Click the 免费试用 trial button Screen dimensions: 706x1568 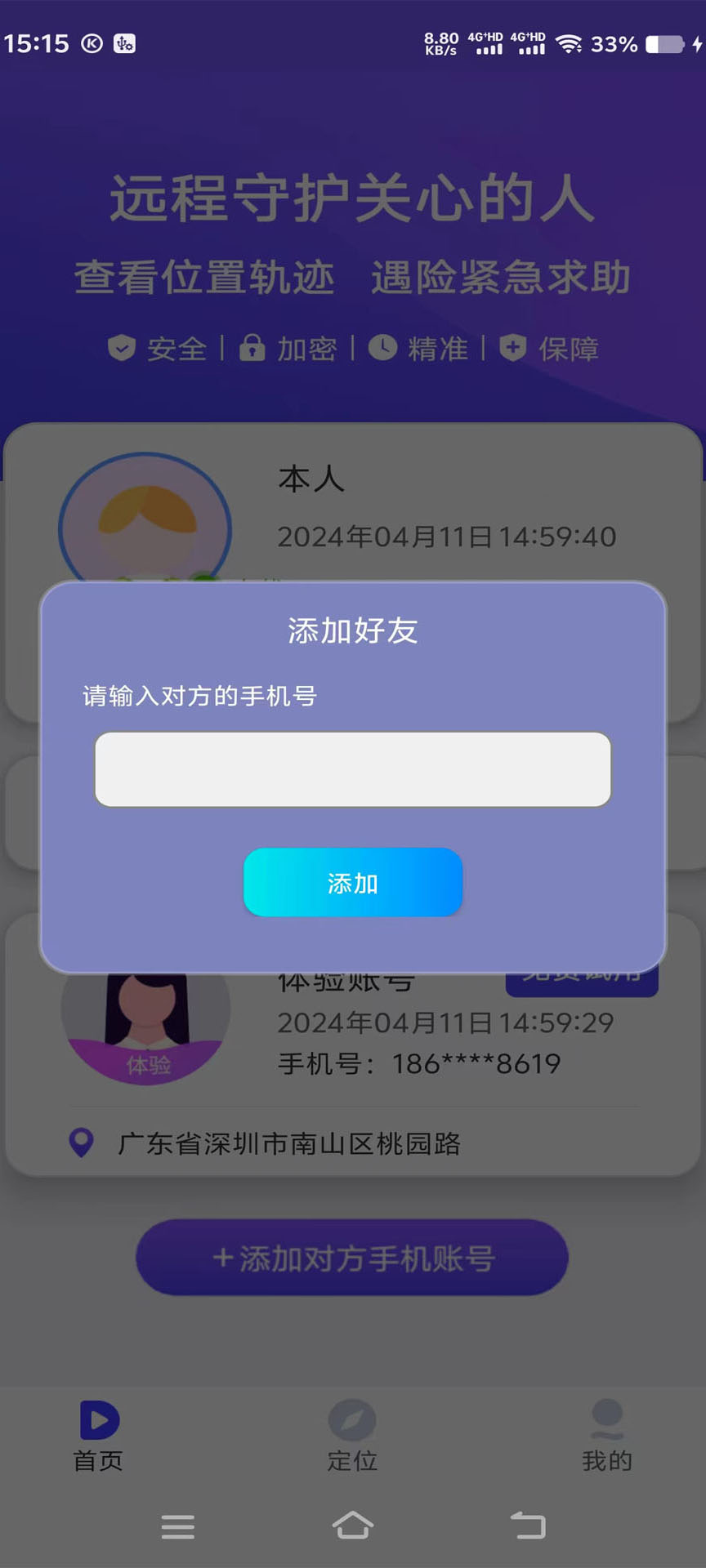click(582, 978)
